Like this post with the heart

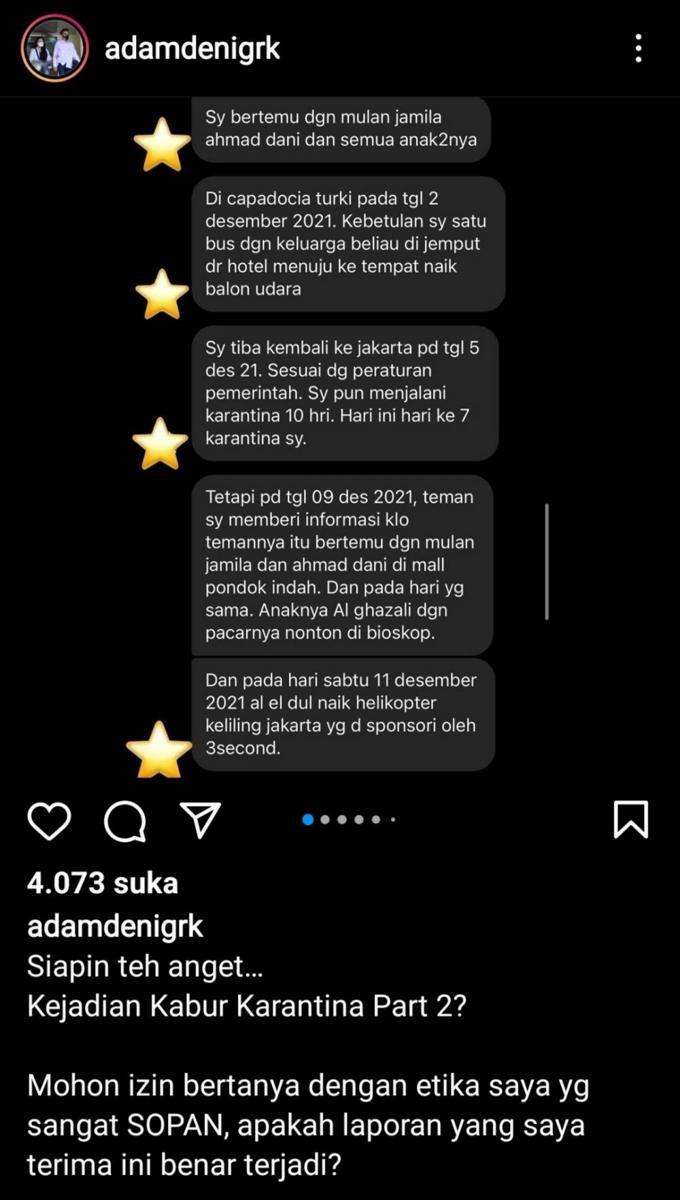(x=48, y=820)
